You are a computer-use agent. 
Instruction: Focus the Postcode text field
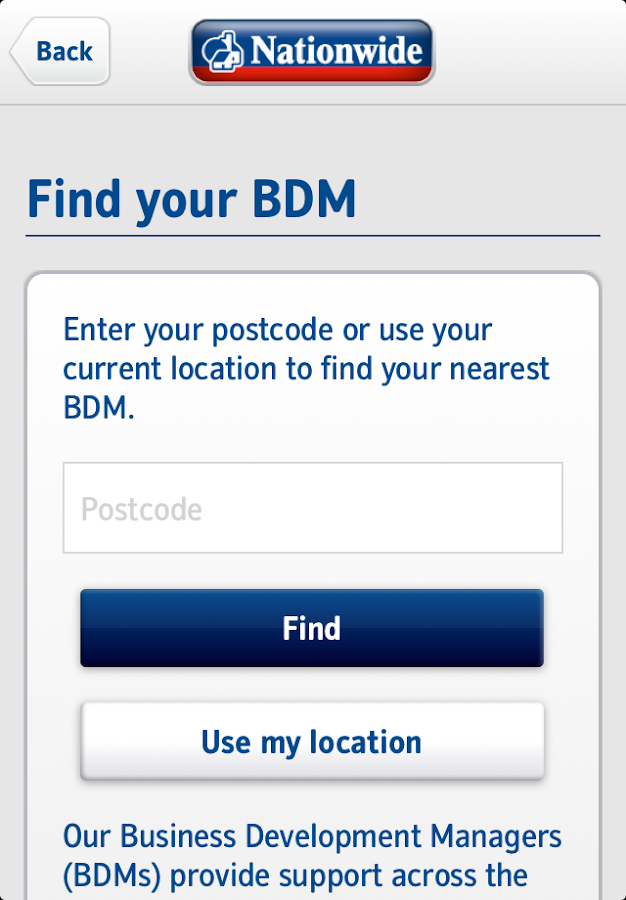click(312, 508)
